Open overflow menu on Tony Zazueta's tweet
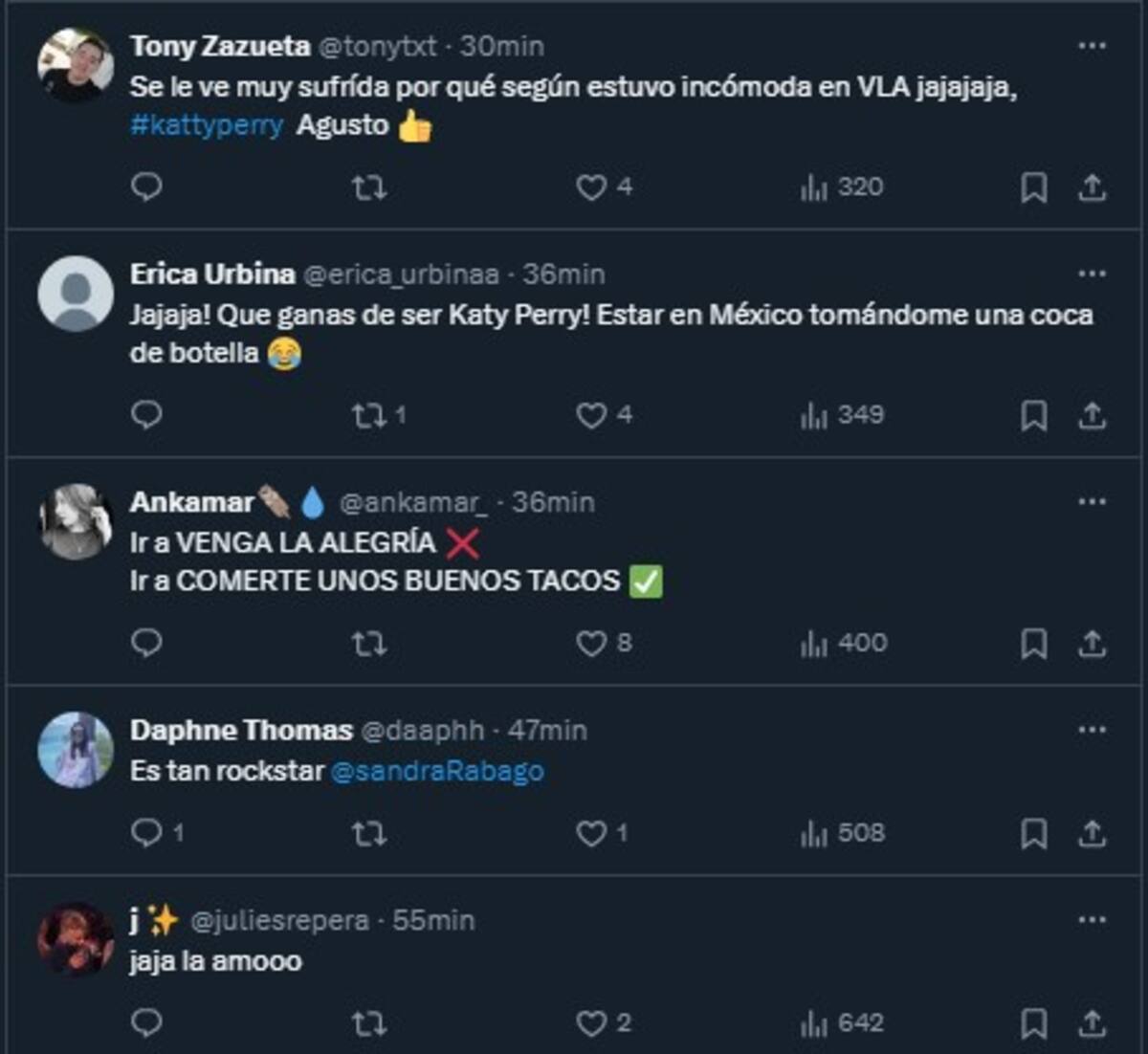This screenshot has width=1148, height=1054. click(x=1092, y=46)
